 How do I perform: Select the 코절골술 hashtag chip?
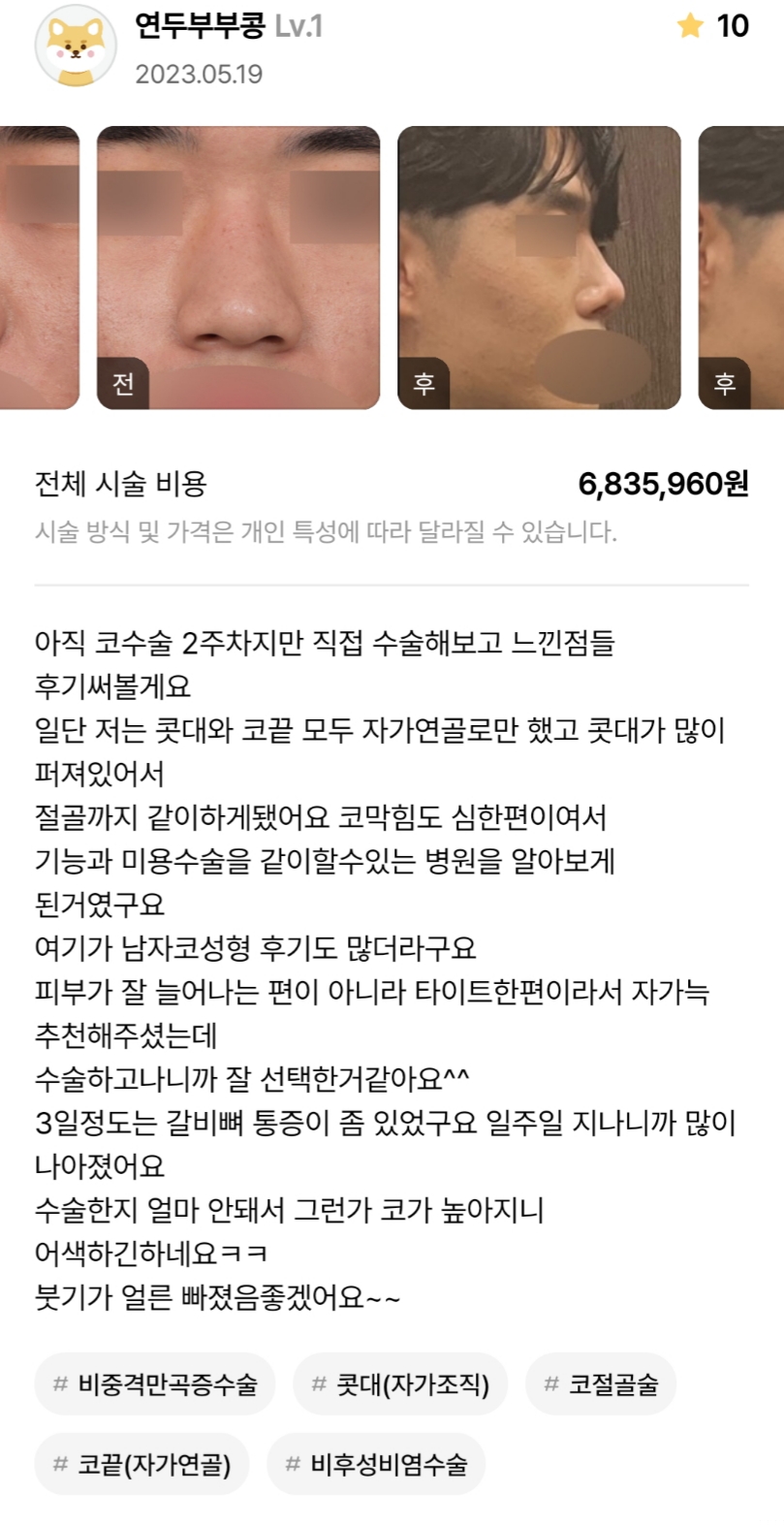(601, 1383)
